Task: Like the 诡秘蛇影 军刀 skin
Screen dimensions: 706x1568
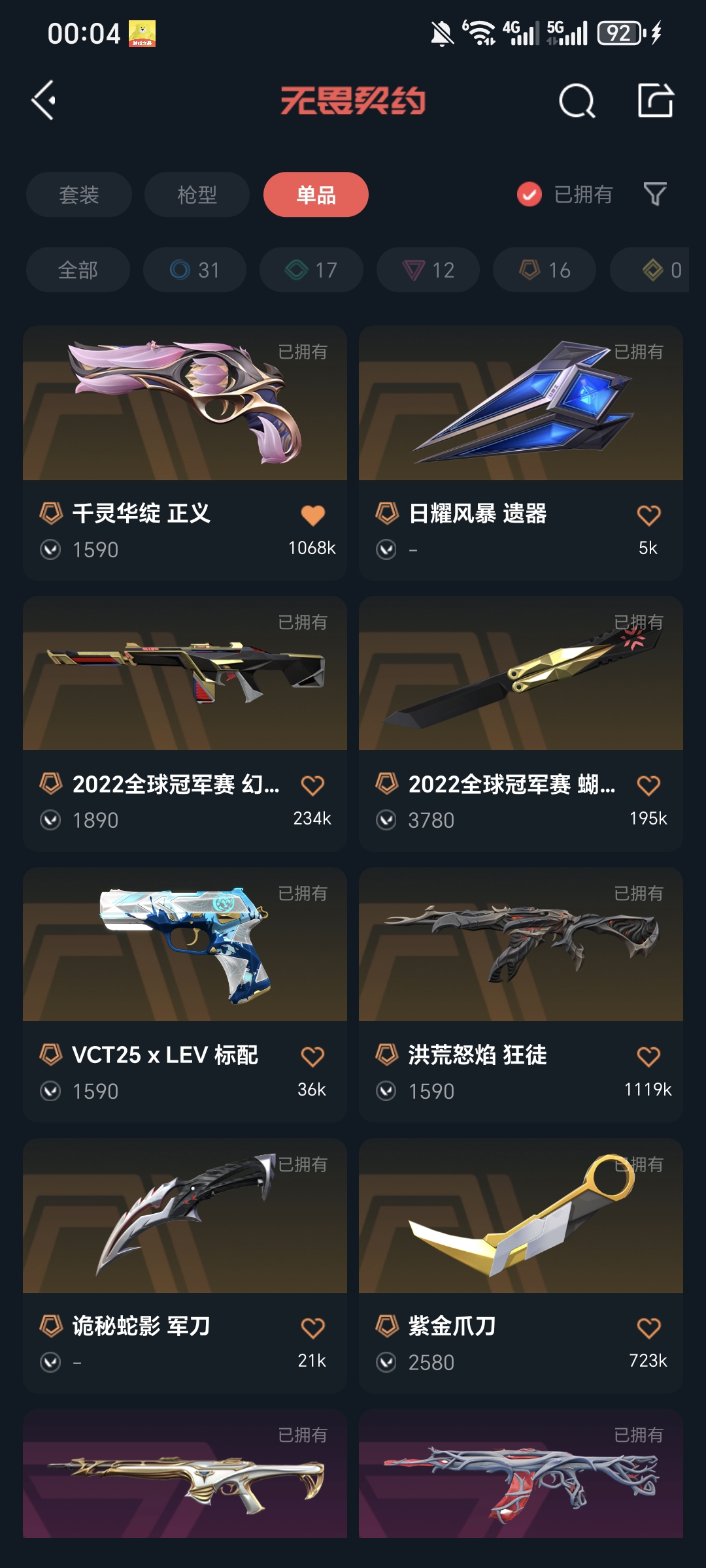Action: pos(312,1328)
